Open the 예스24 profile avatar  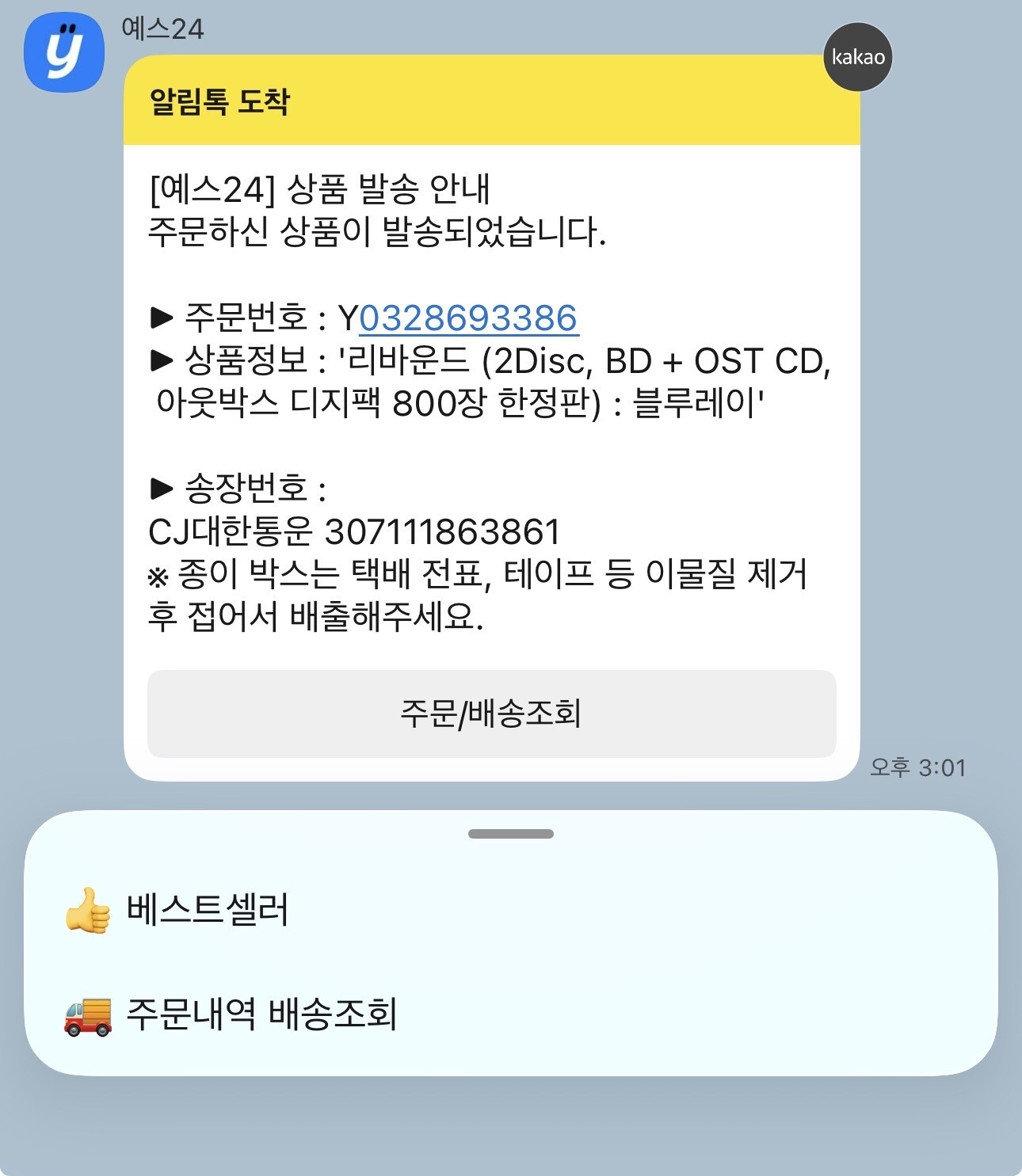pos(64,53)
